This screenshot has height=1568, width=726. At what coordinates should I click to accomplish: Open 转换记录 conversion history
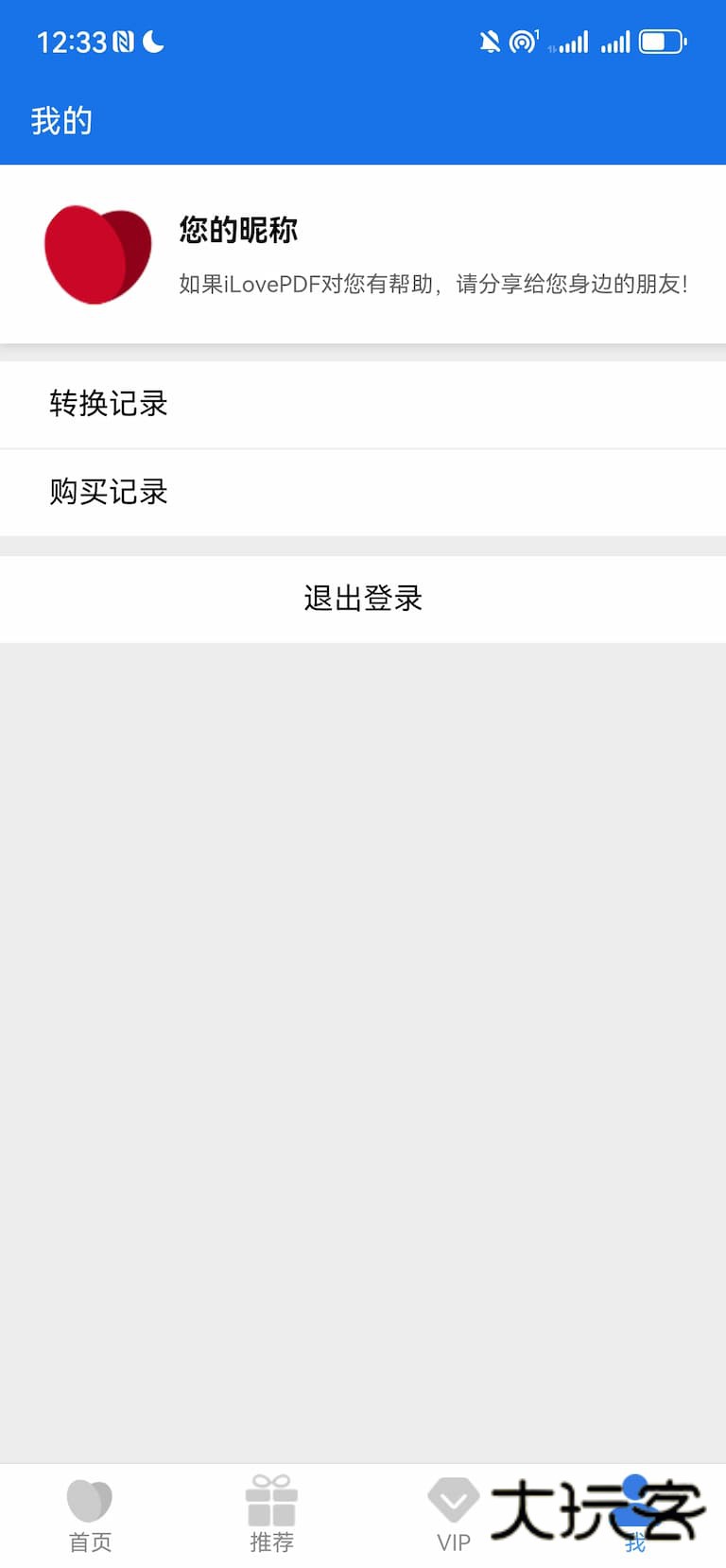pos(109,404)
